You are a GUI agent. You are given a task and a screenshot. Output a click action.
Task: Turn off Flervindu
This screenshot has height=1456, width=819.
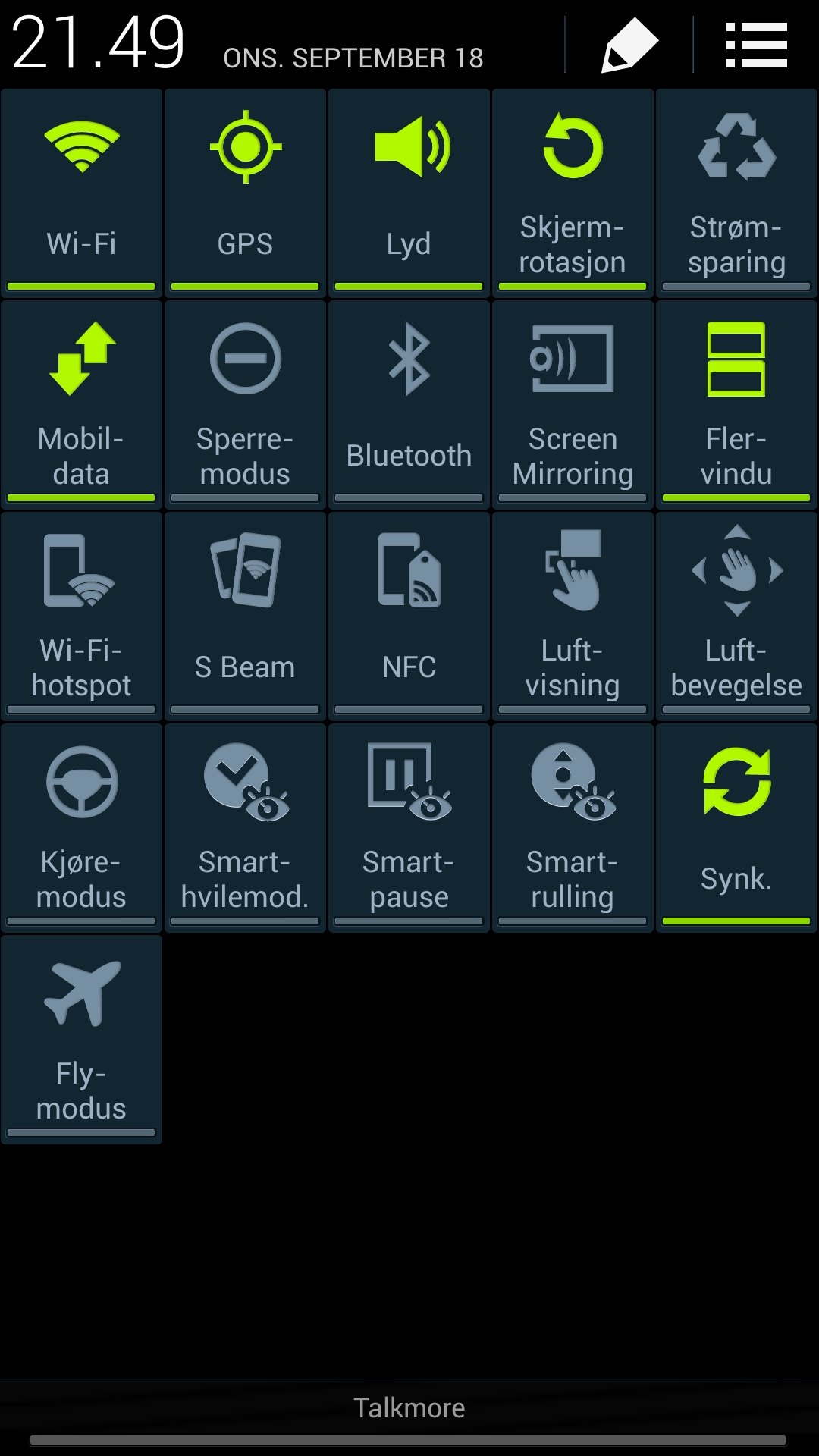[x=737, y=404]
